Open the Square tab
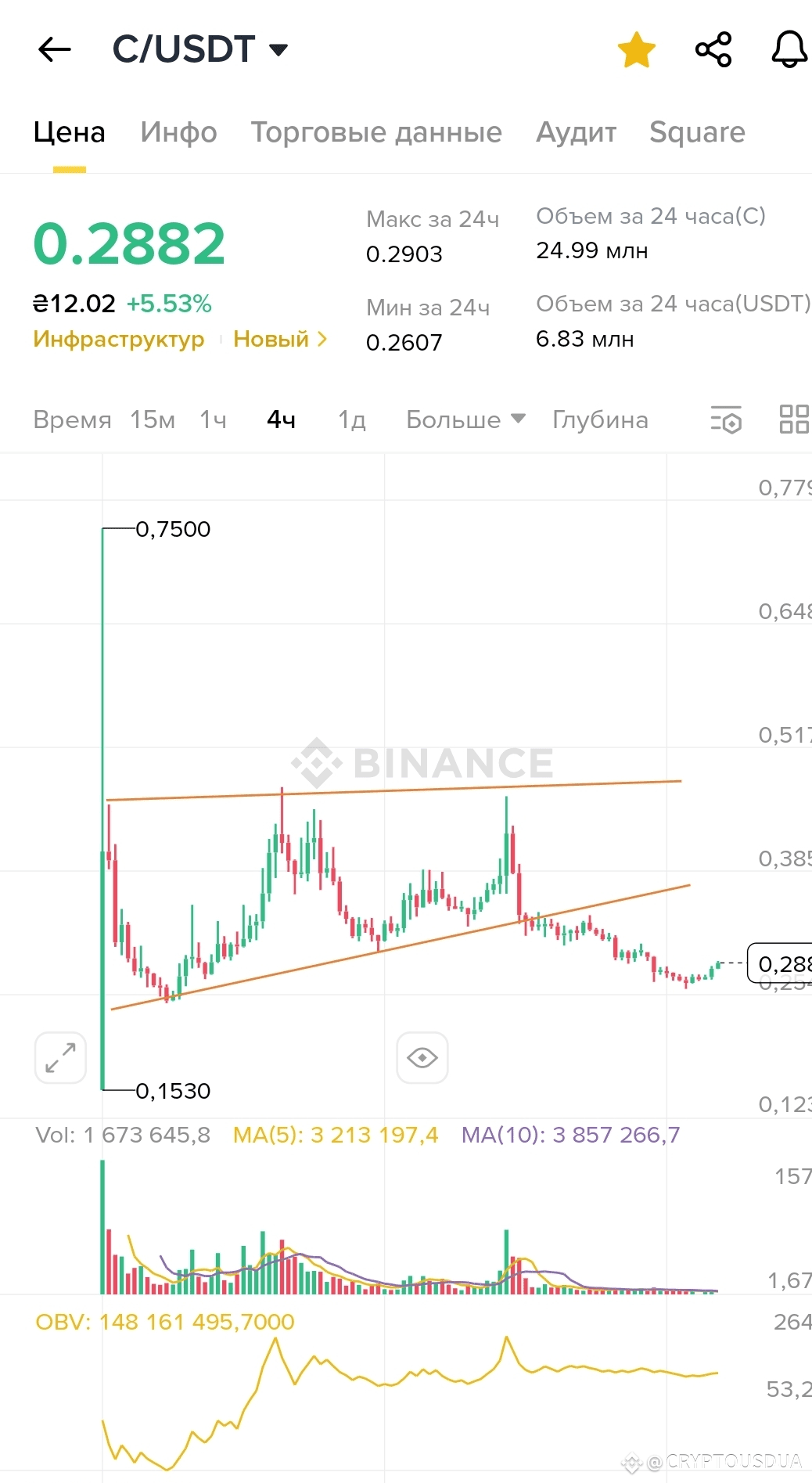Viewport: 812px width, 1483px height. (x=697, y=132)
